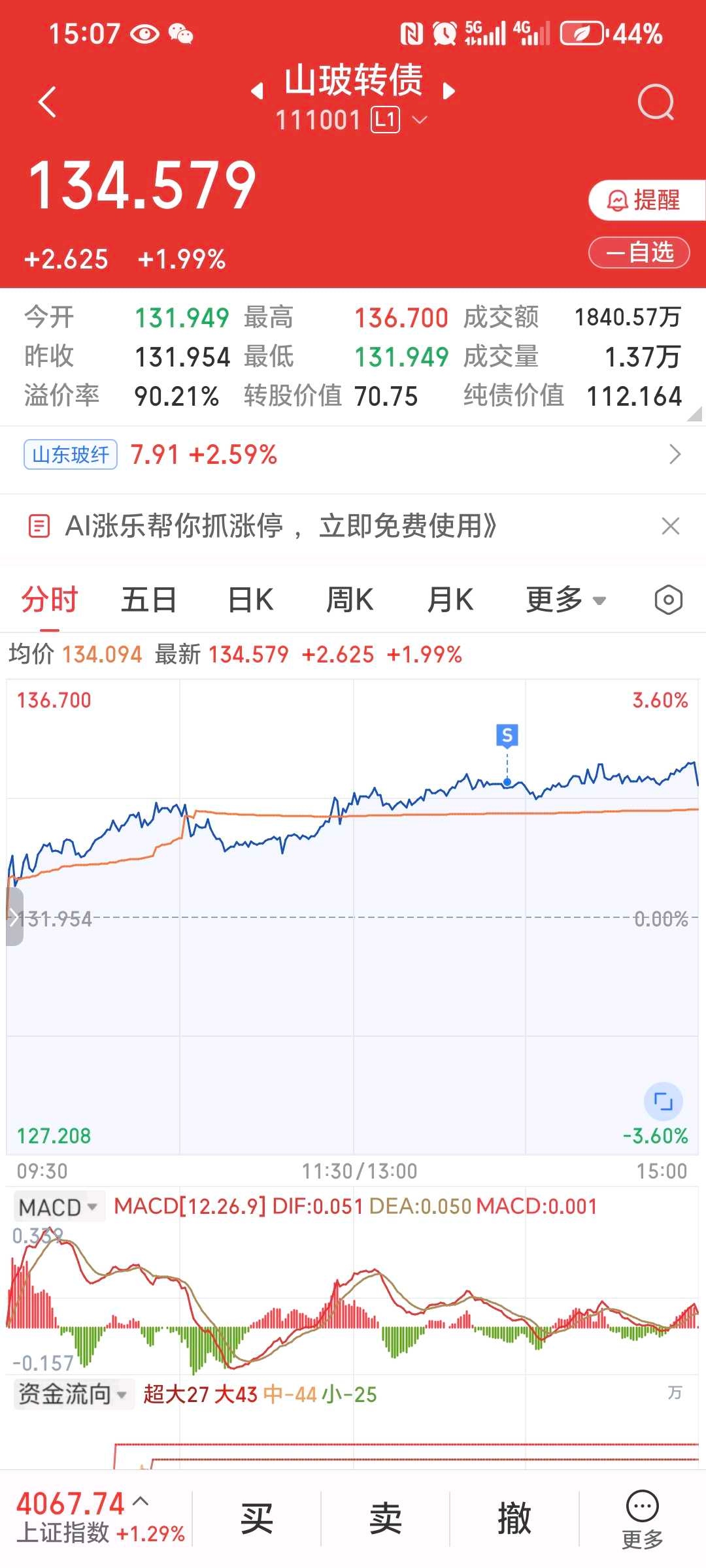Image resolution: width=706 pixels, height=1568 pixels.
Task: Tap the 买 button to buy
Action: click(x=256, y=1518)
